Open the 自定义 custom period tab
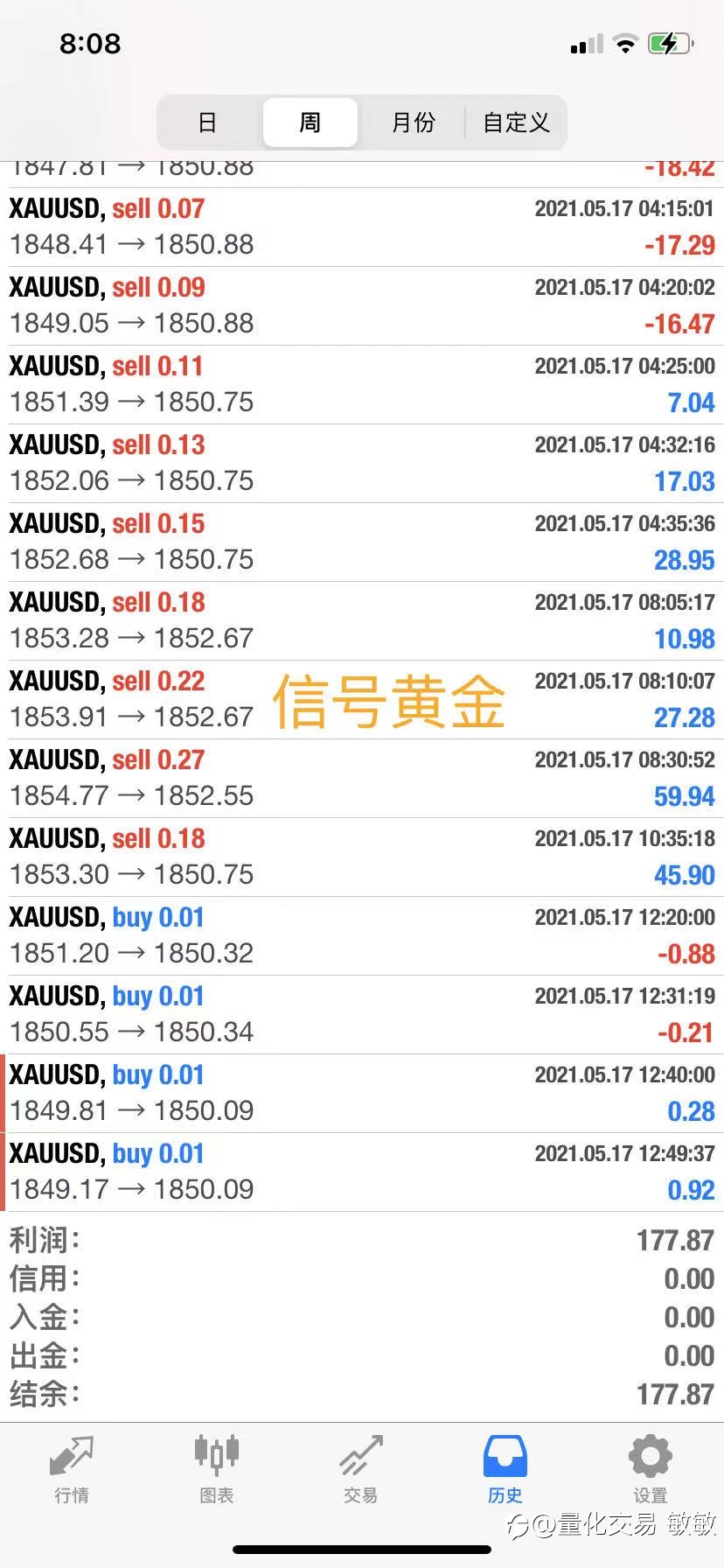 [516, 122]
